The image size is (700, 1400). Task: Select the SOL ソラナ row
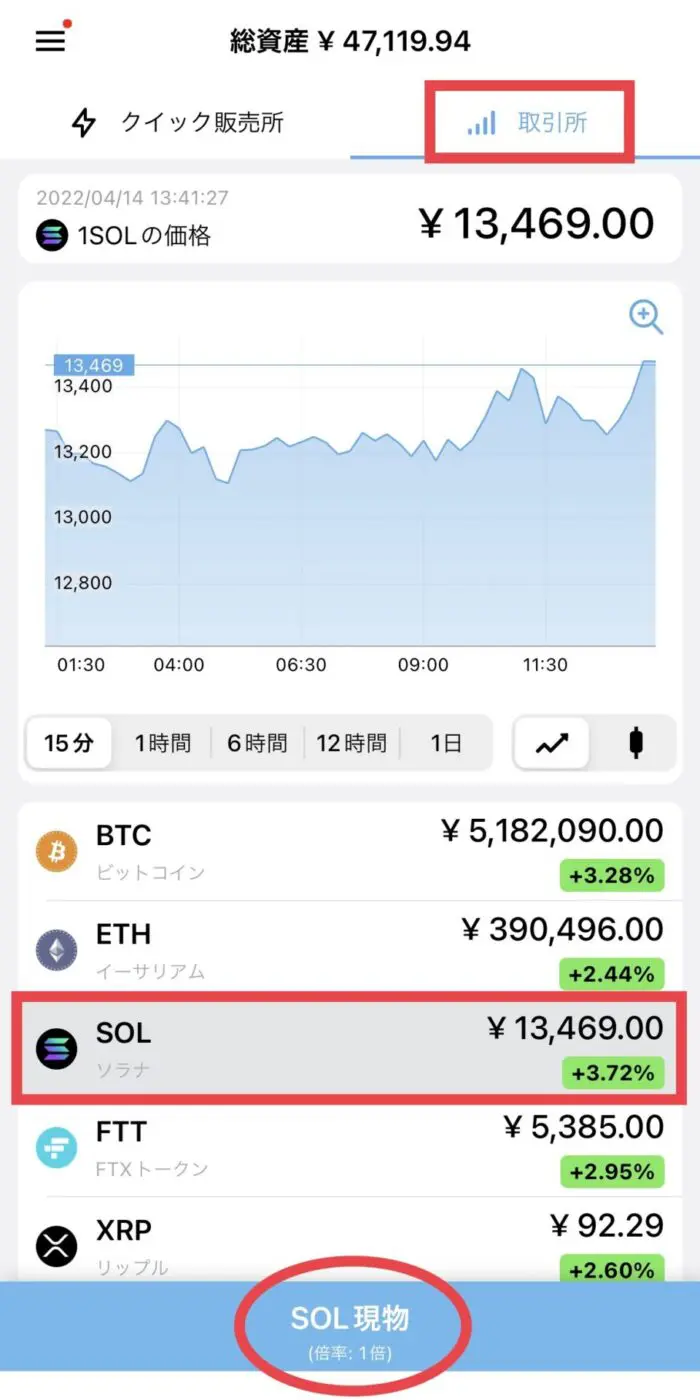point(350,1048)
